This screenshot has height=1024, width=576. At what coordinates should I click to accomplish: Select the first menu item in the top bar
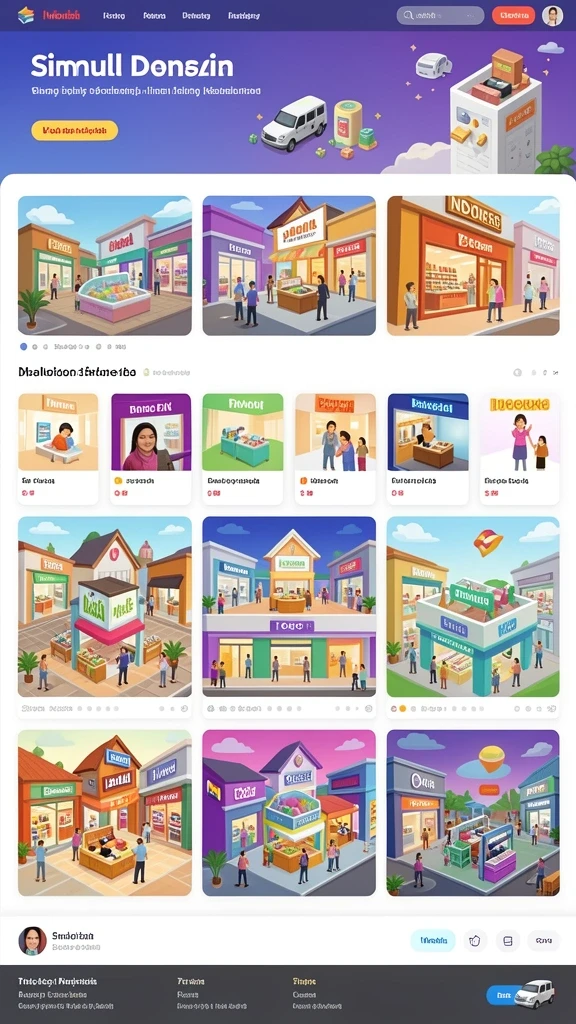[x=114, y=16]
